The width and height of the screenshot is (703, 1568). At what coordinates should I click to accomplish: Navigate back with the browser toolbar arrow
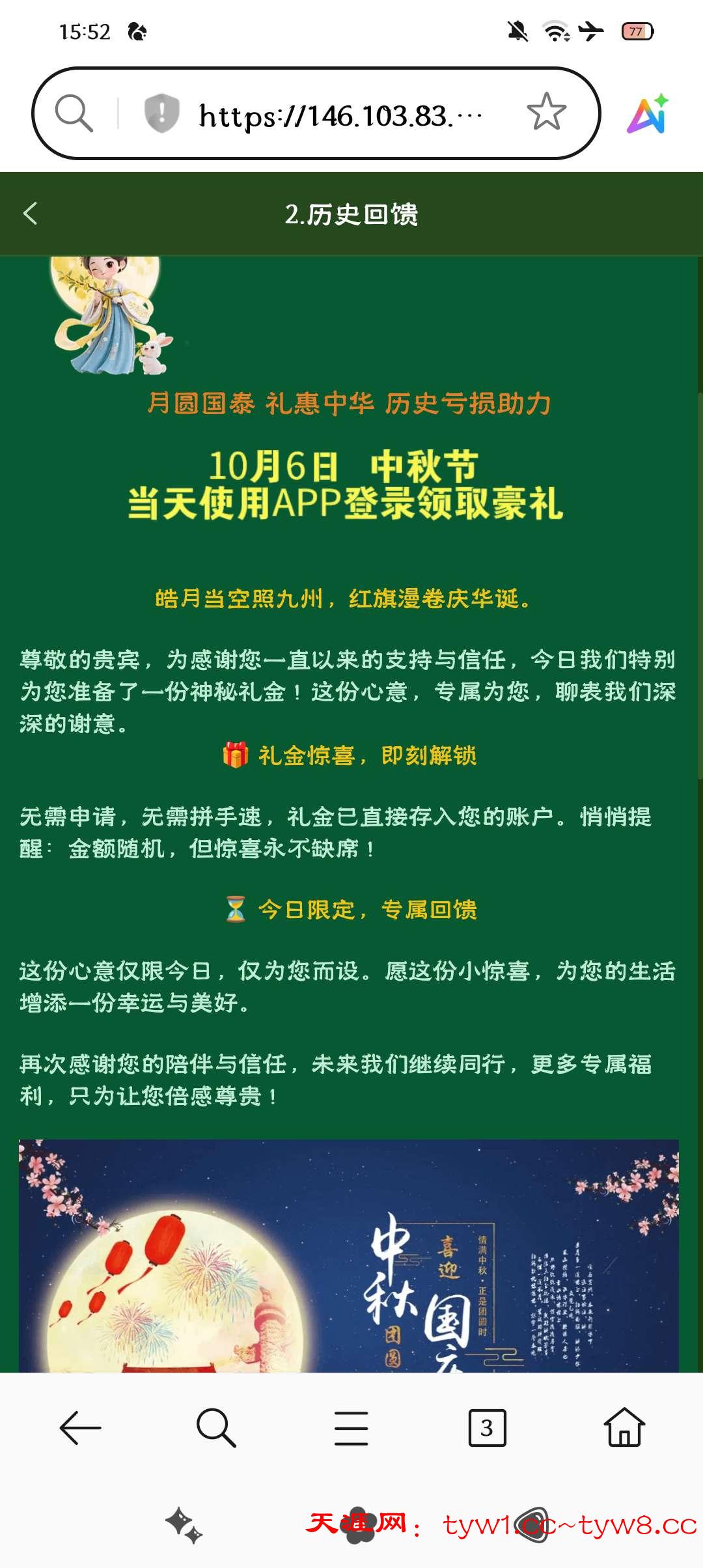click(80, 1427)
